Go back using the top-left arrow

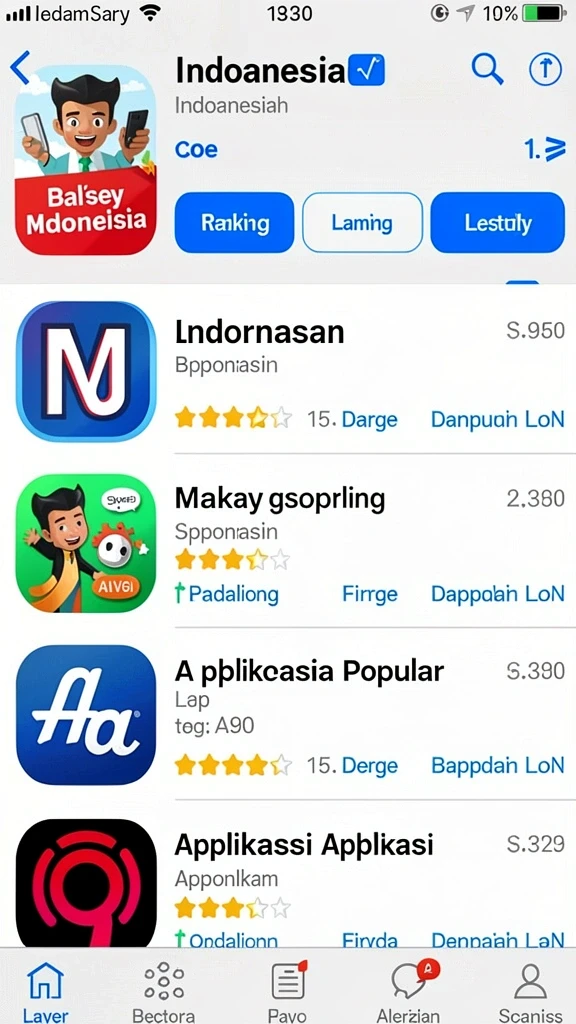20,69
